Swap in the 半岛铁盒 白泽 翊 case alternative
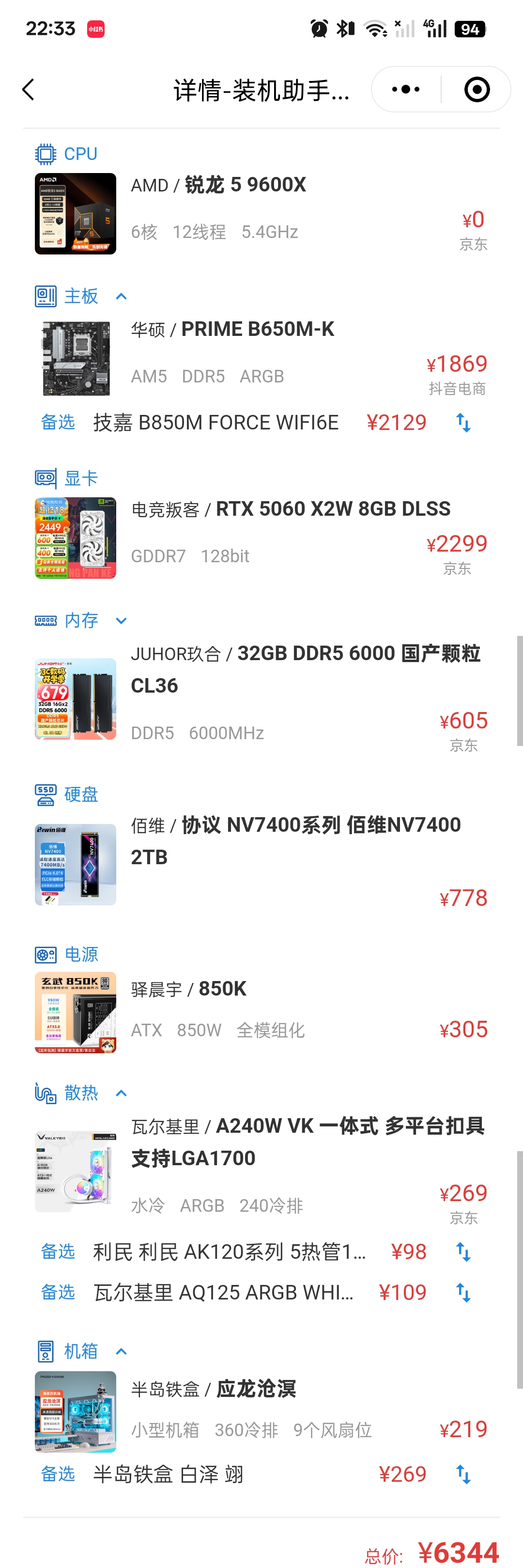This screenshot has height=1568, width=523. pos(463,1474)
